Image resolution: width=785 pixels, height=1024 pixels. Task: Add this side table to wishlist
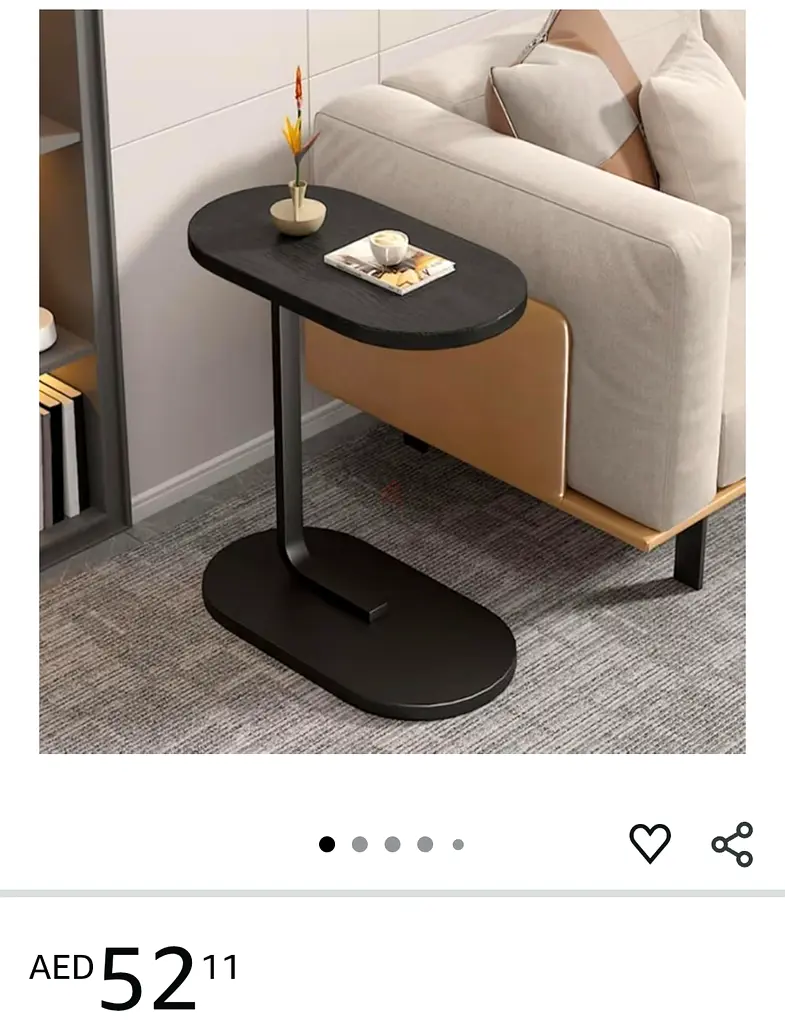pos(649,843)
